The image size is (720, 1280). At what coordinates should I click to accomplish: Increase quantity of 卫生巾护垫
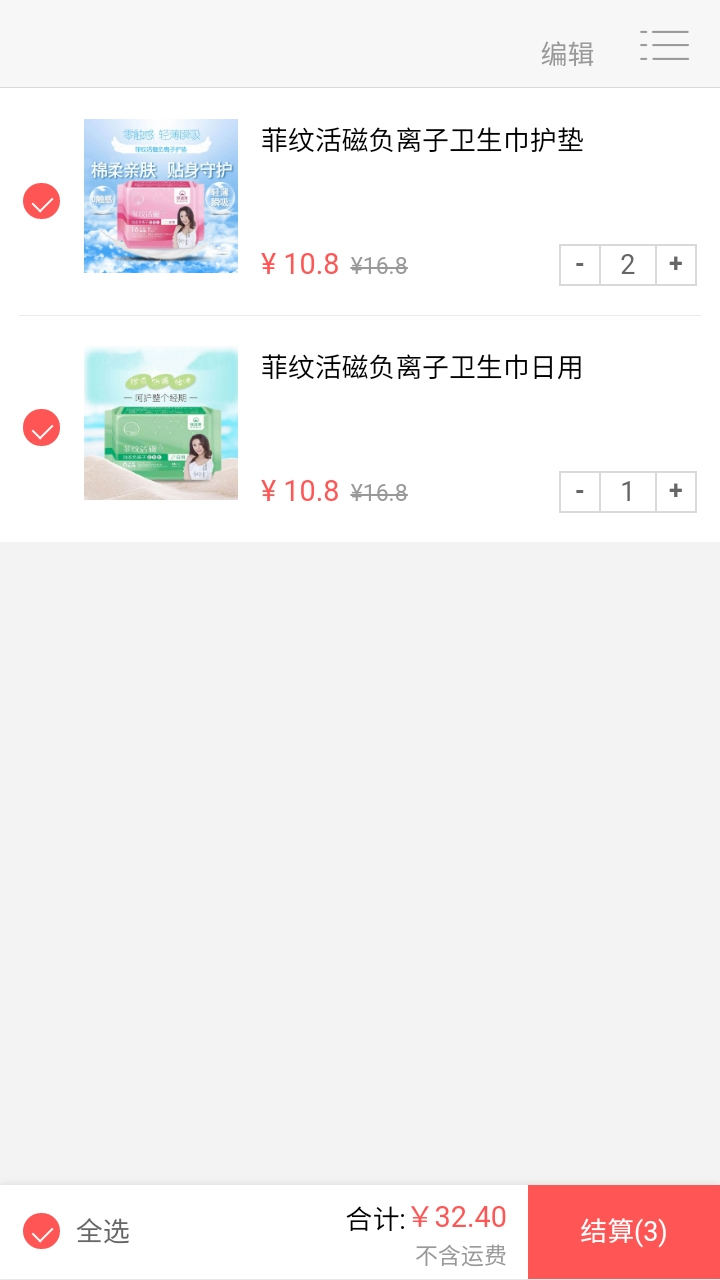point(676,265)
